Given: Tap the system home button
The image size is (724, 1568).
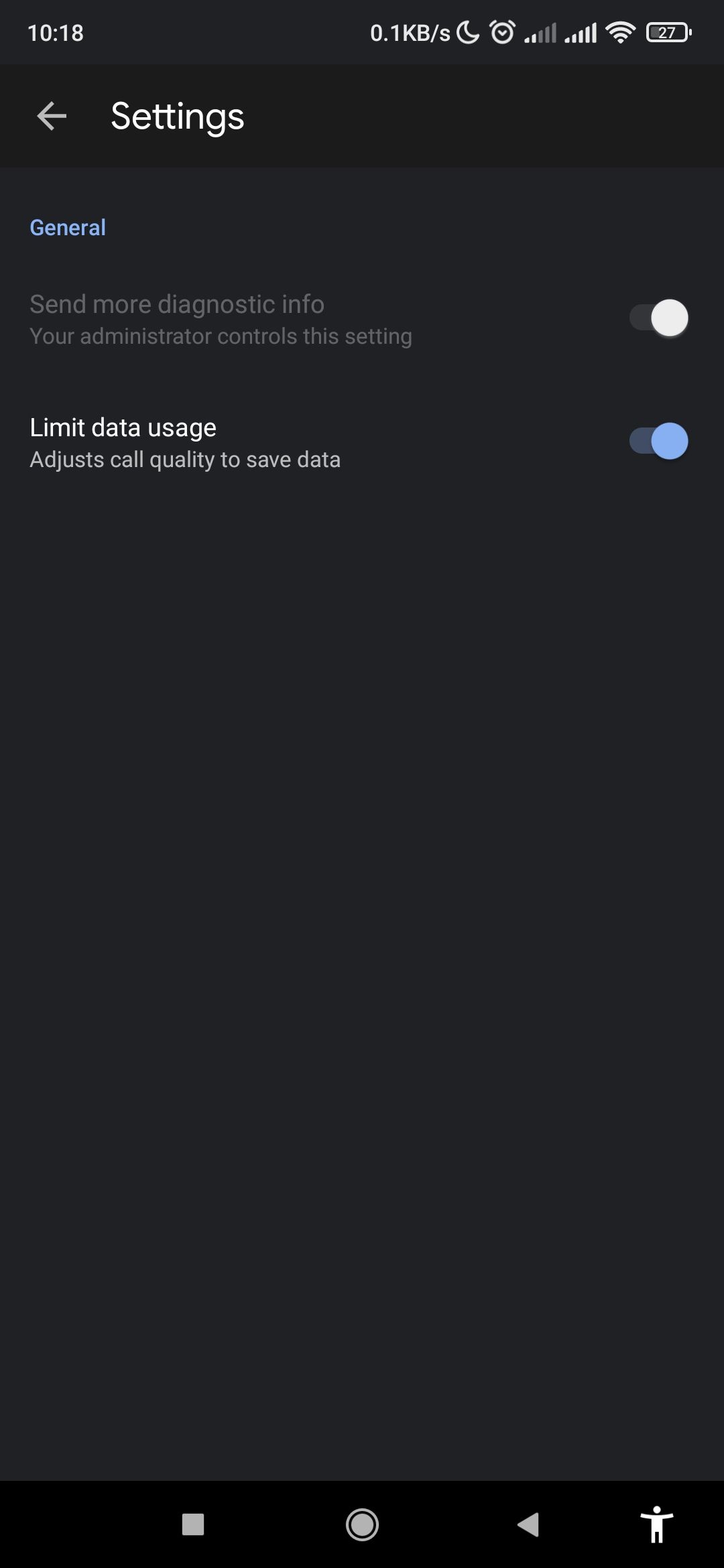Looking at the screenshot, I should [362, 1524].
